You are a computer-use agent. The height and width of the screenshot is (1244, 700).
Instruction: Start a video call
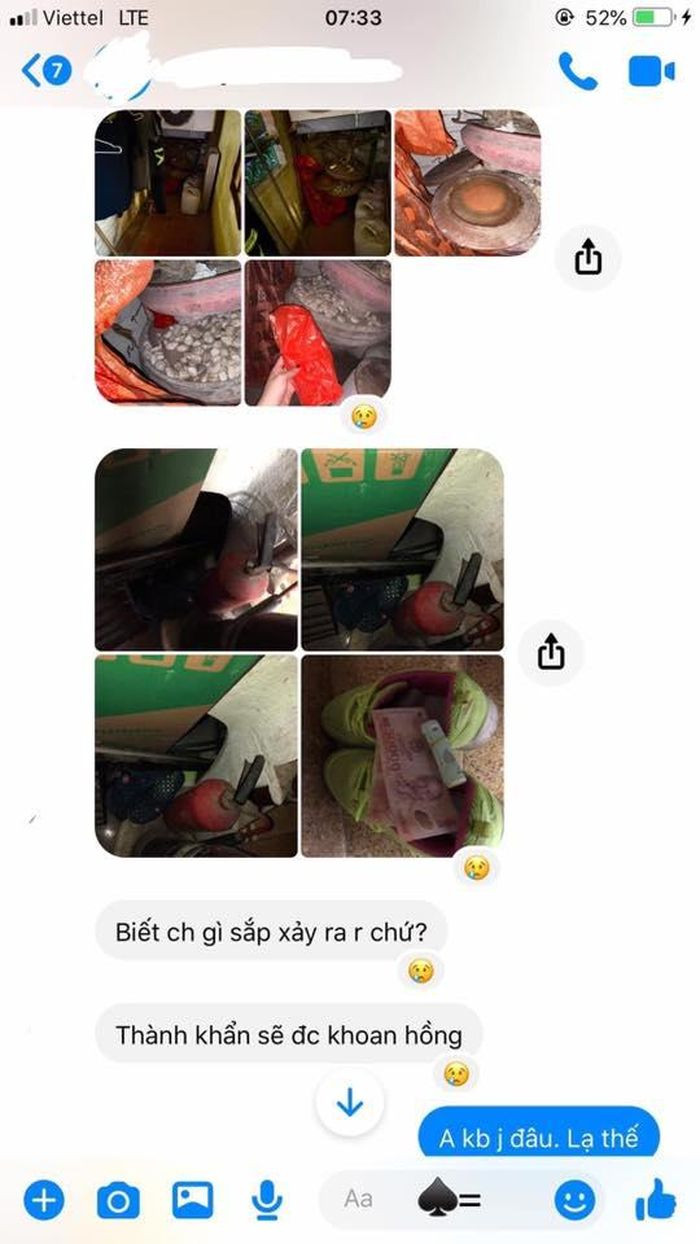click(x=651, y=72)
